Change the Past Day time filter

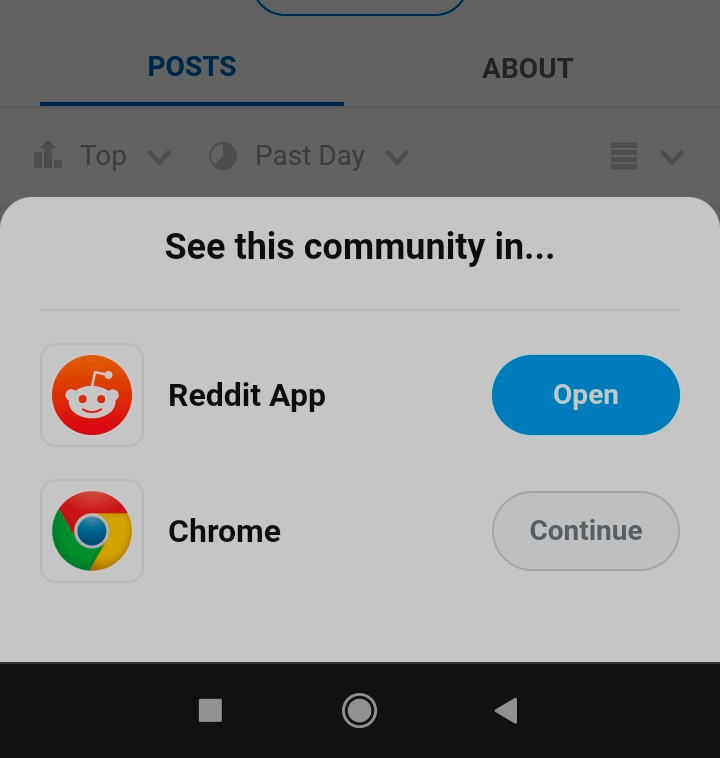309,156
